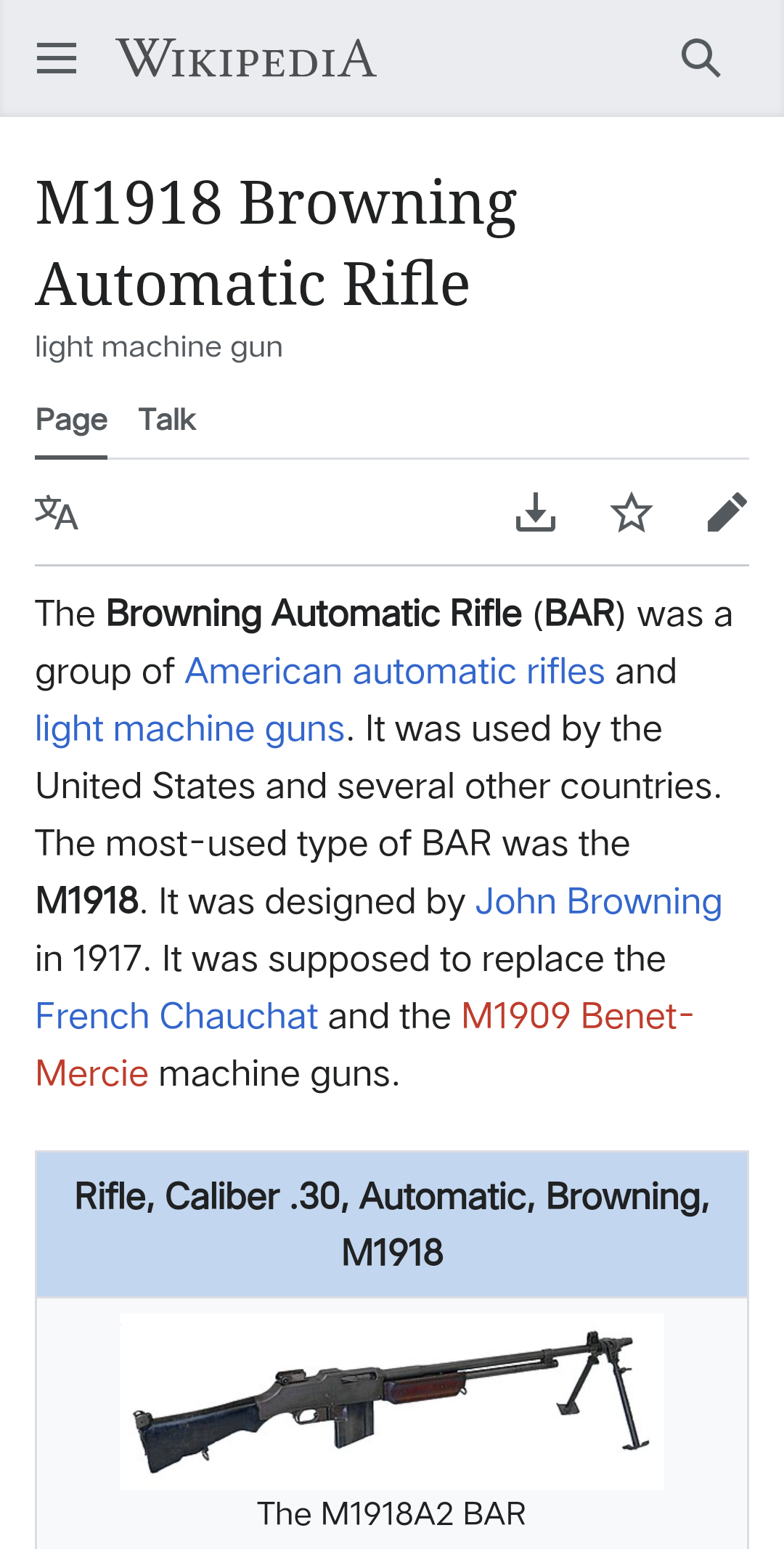Screen dimensions: 784x1549
Task: Open the Wikipedia search icon
Action: 701,58
